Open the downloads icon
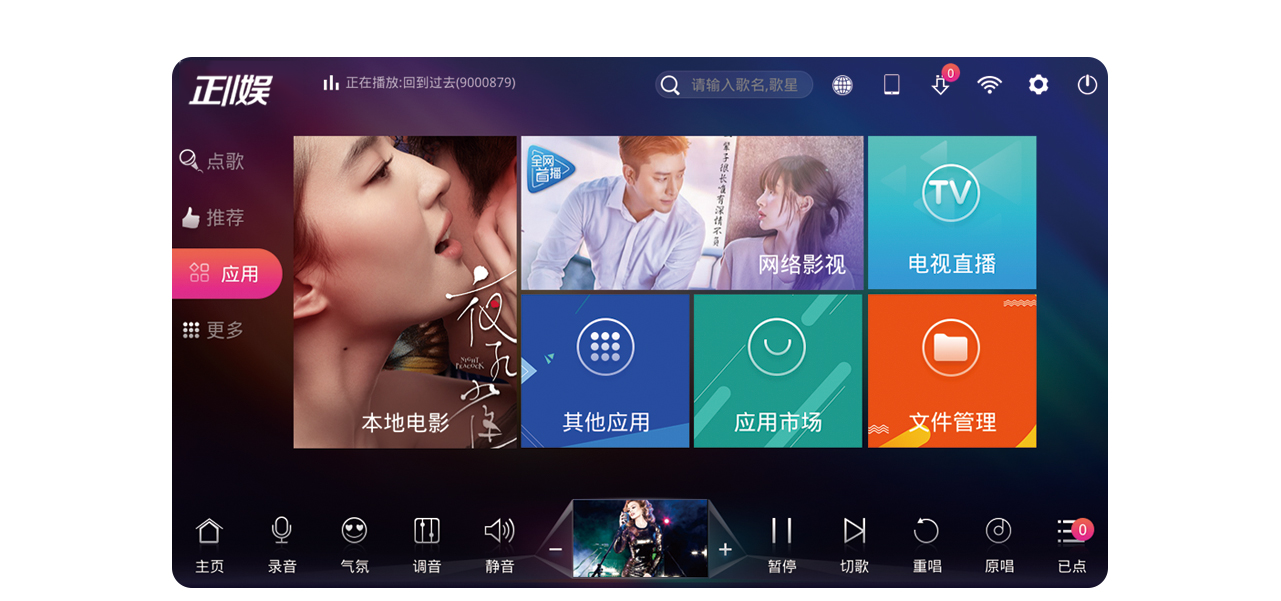Image resolution: width=1281 pixels, height=601 pixels. (x=940, y=85)
